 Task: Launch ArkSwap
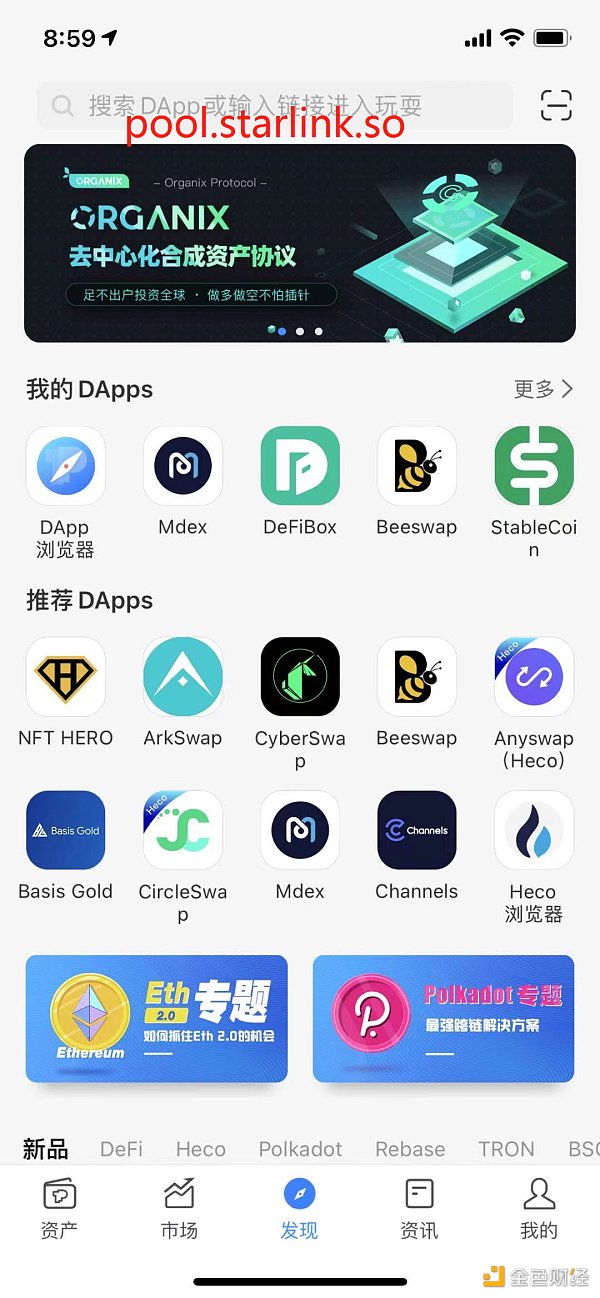182,677
